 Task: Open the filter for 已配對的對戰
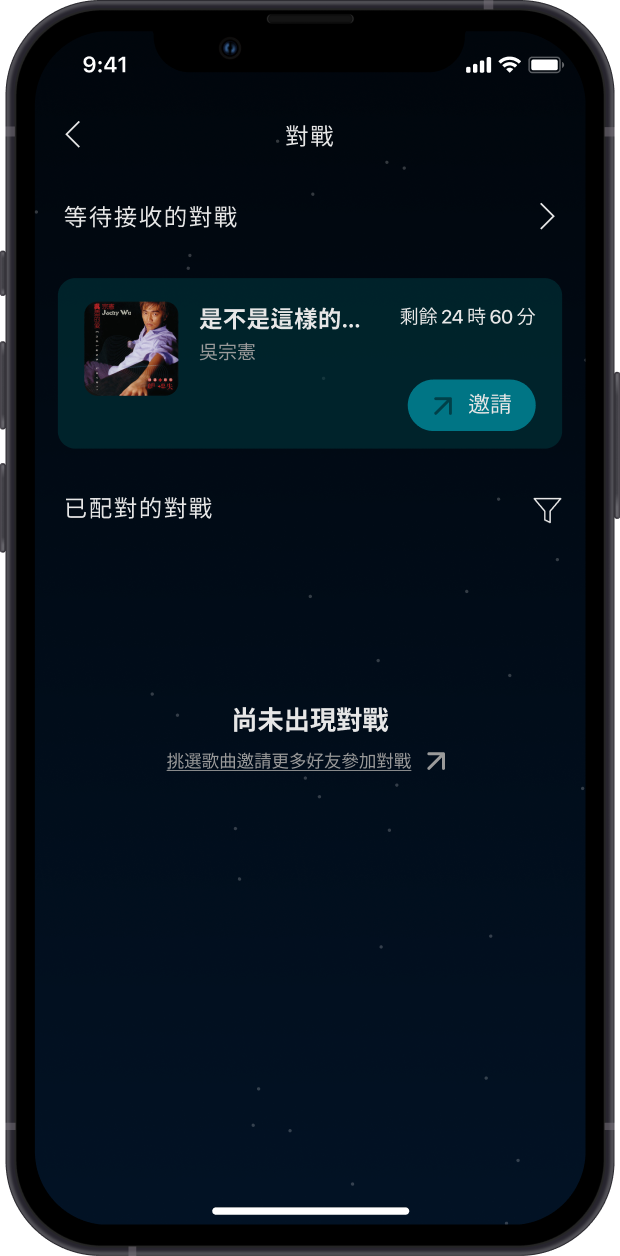point(547,510)
